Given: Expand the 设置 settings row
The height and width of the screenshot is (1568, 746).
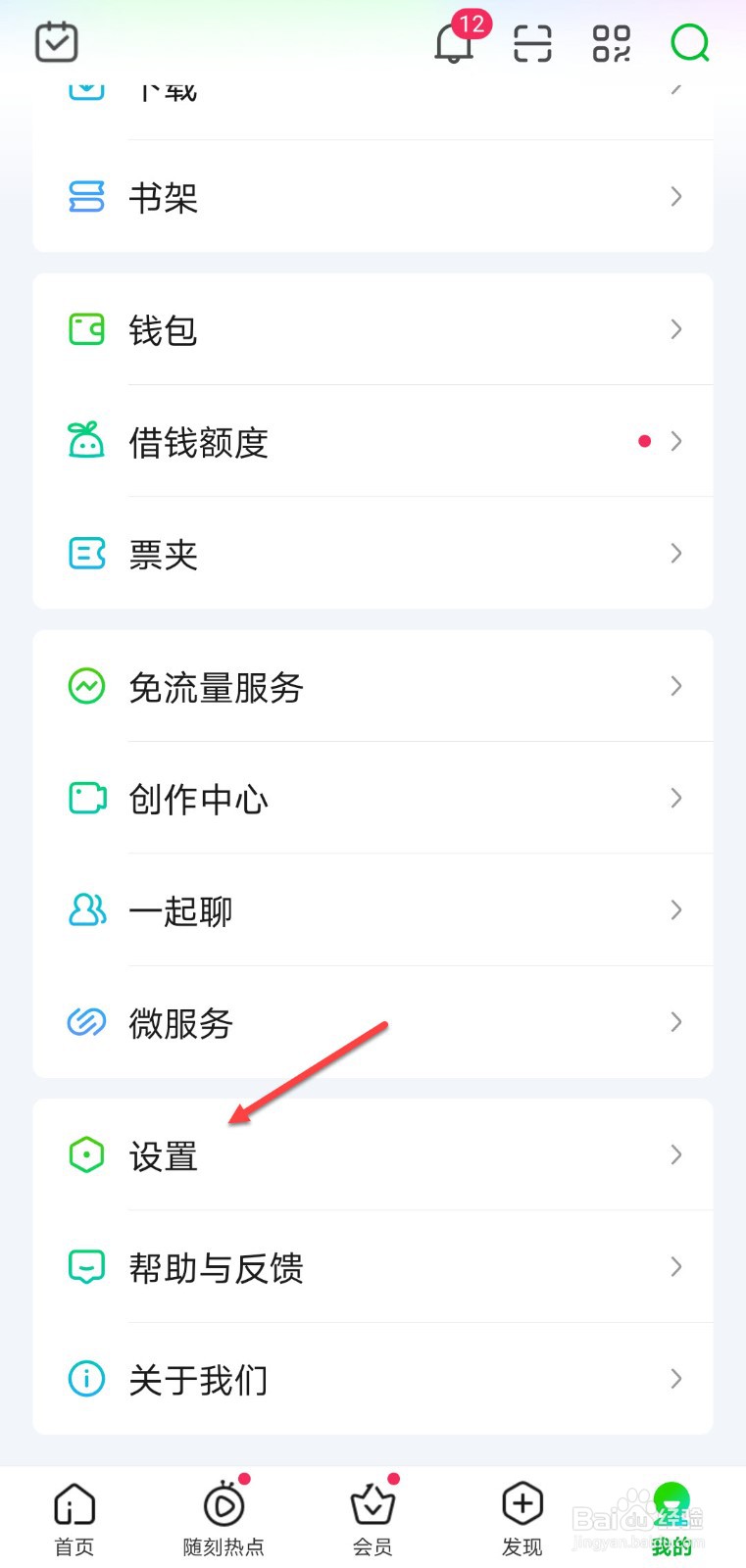Looking at the screenshot, I should coord(373,1154).
